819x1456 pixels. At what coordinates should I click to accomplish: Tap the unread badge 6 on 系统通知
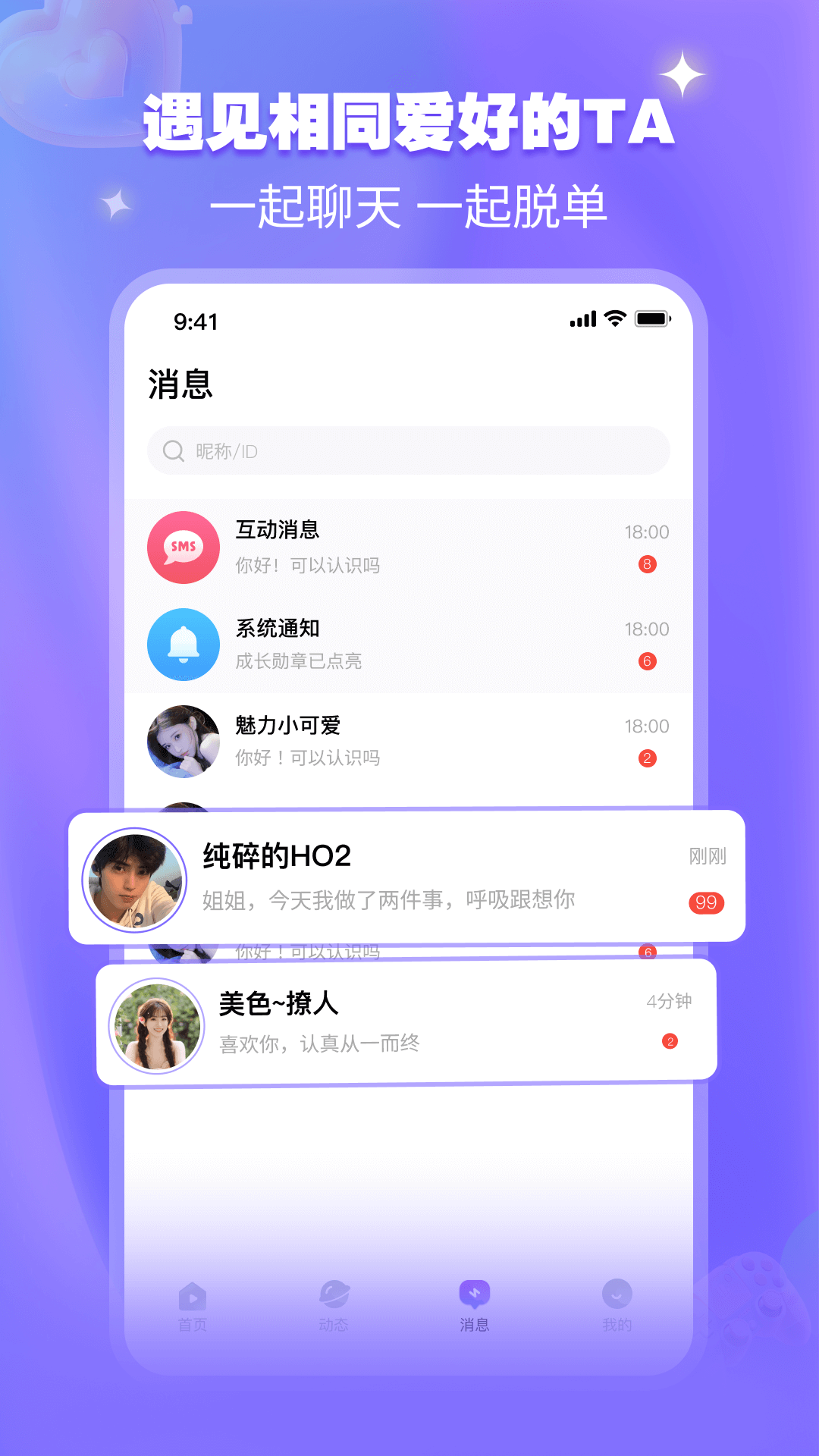(x=648, y=661)
